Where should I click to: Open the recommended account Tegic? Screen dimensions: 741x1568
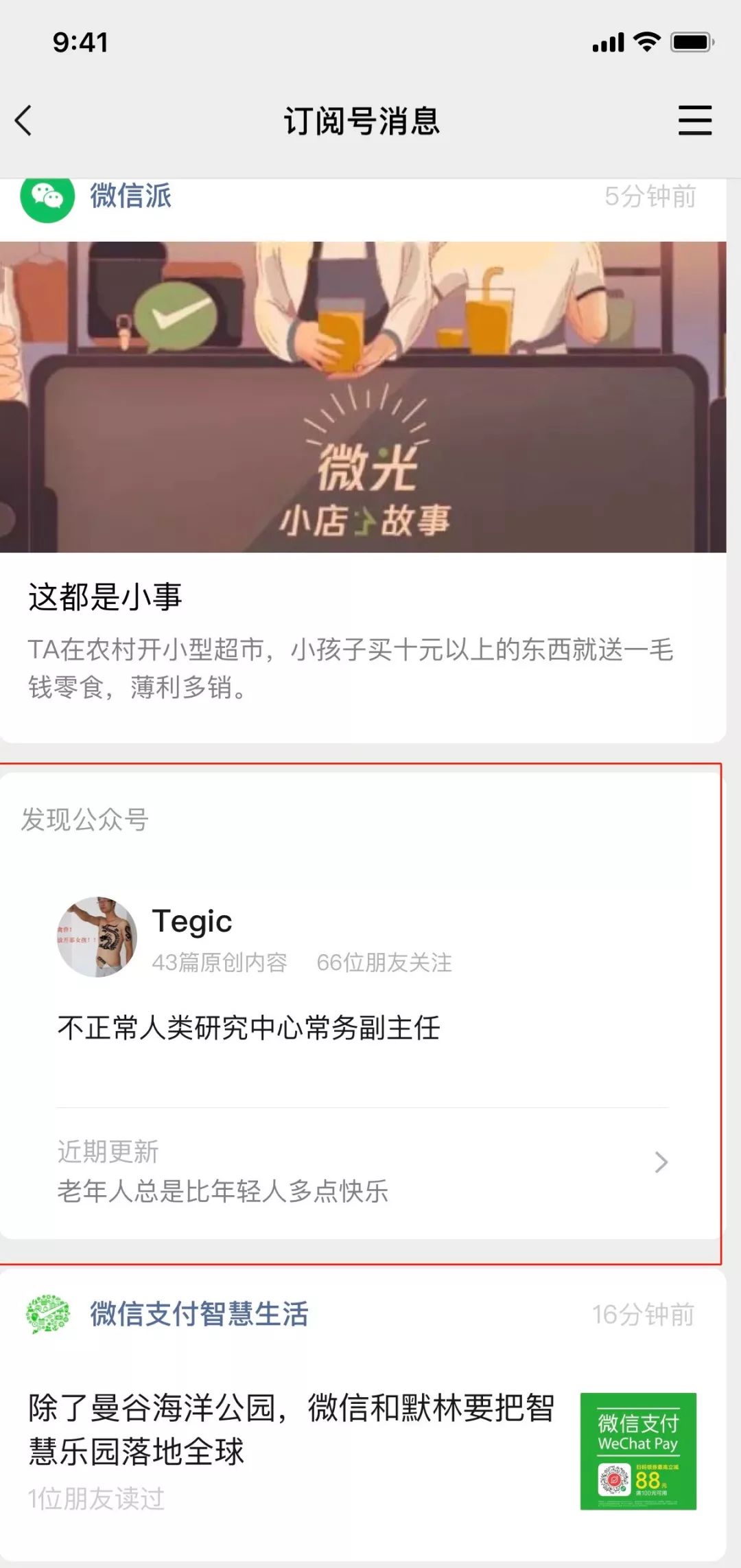point(192,921)
